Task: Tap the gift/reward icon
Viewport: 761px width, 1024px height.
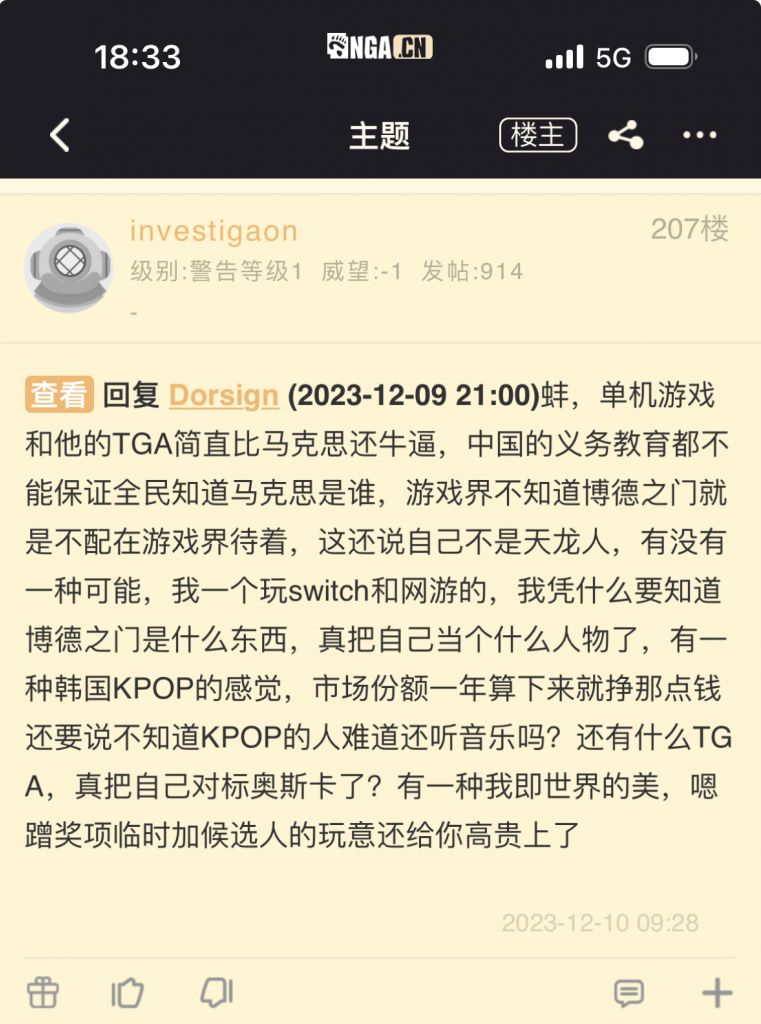Action: point(41,991)
